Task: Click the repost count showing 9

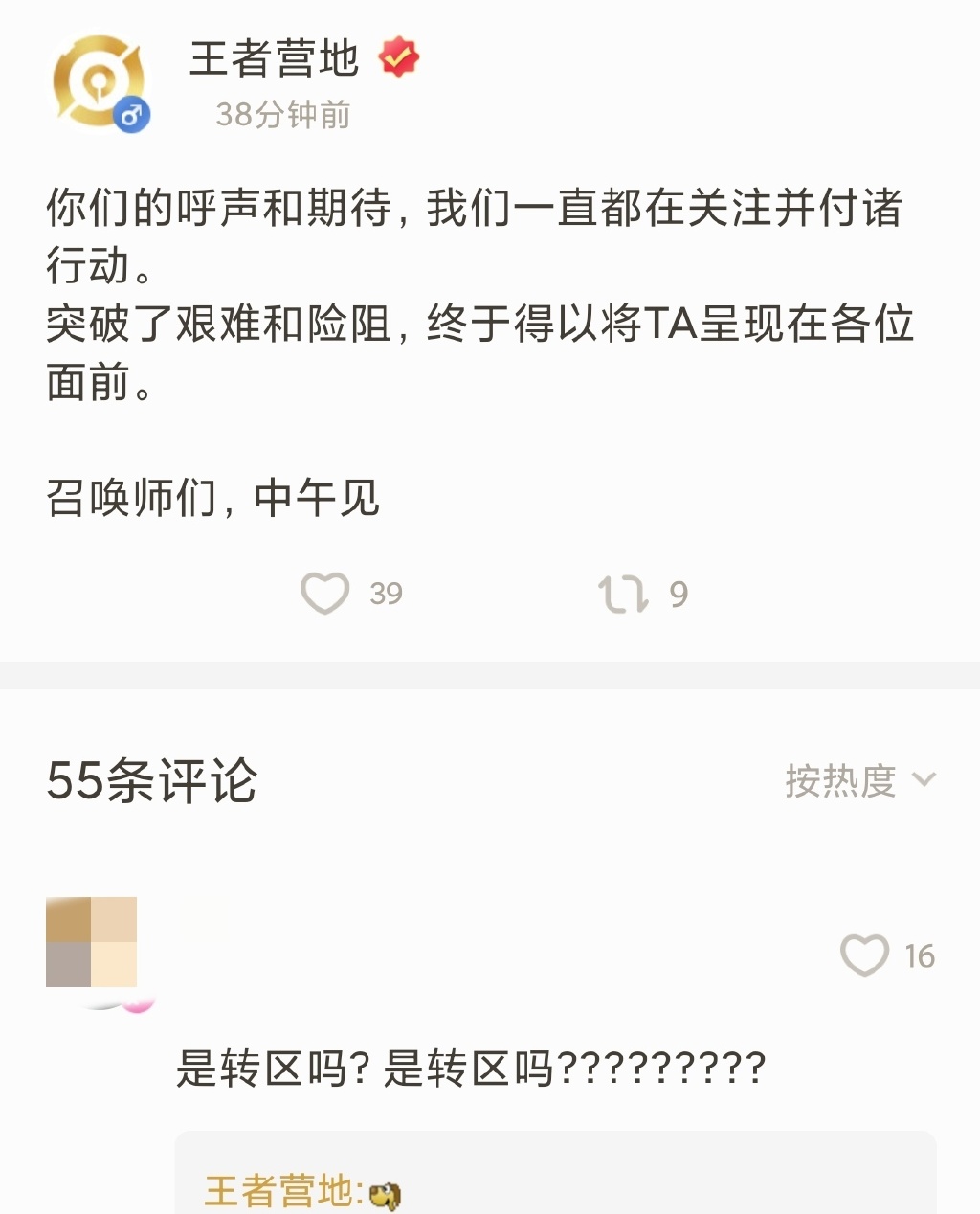Action: click(x=679, y=594)
